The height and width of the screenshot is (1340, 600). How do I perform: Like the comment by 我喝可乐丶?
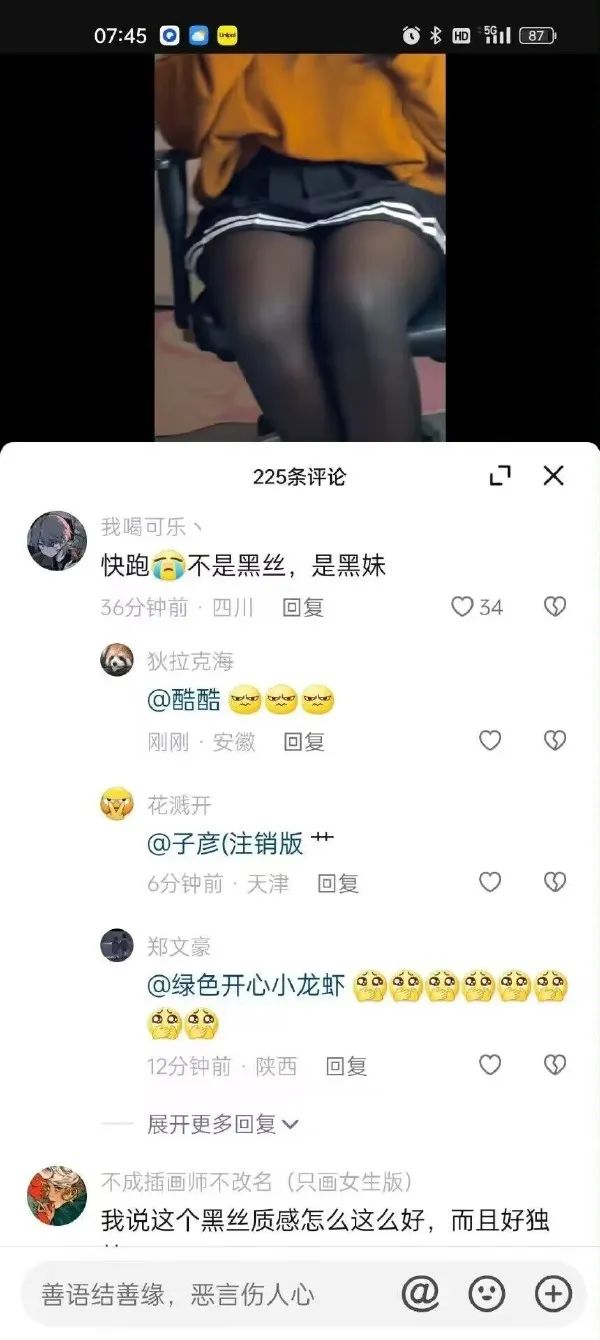click(x=462, y=607)
